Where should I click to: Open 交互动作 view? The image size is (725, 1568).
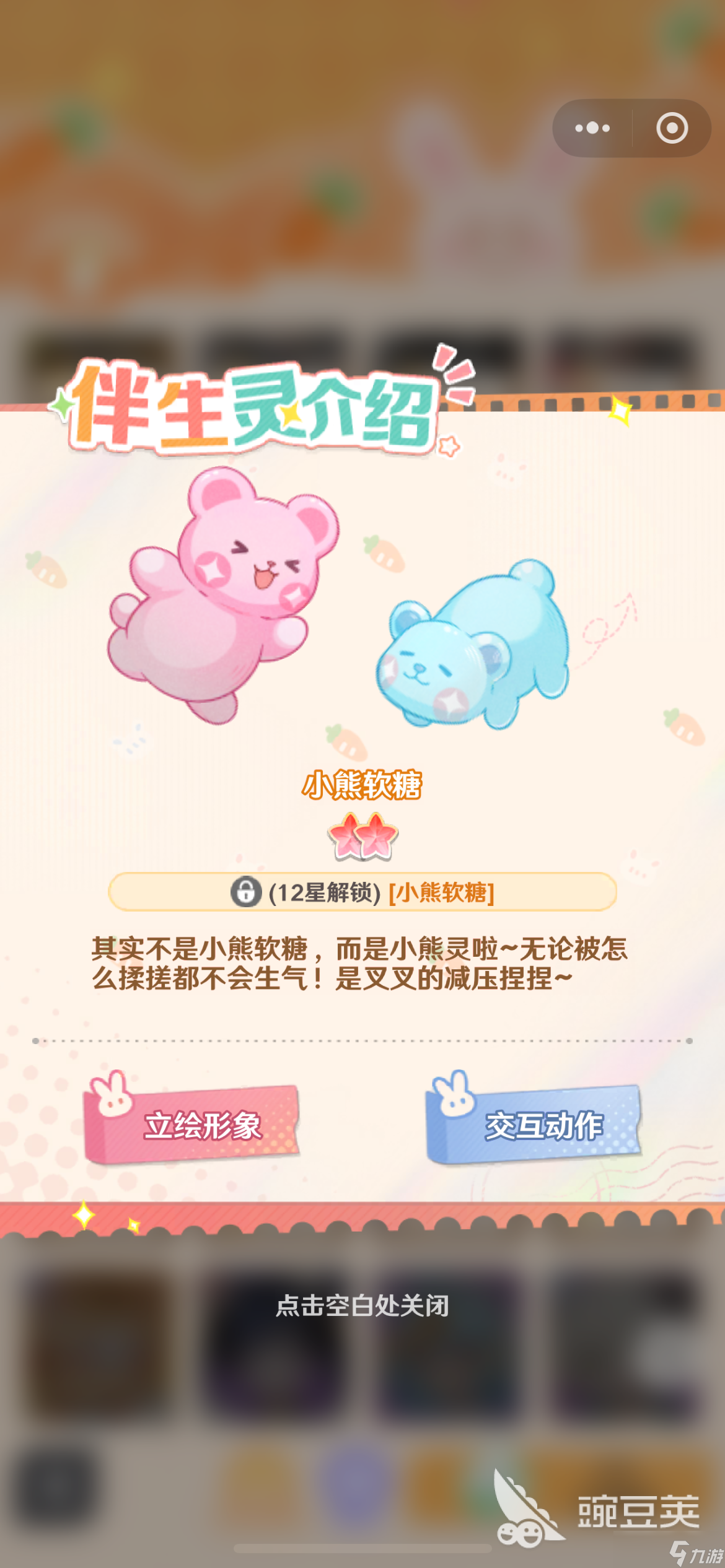coord(534,1125)
